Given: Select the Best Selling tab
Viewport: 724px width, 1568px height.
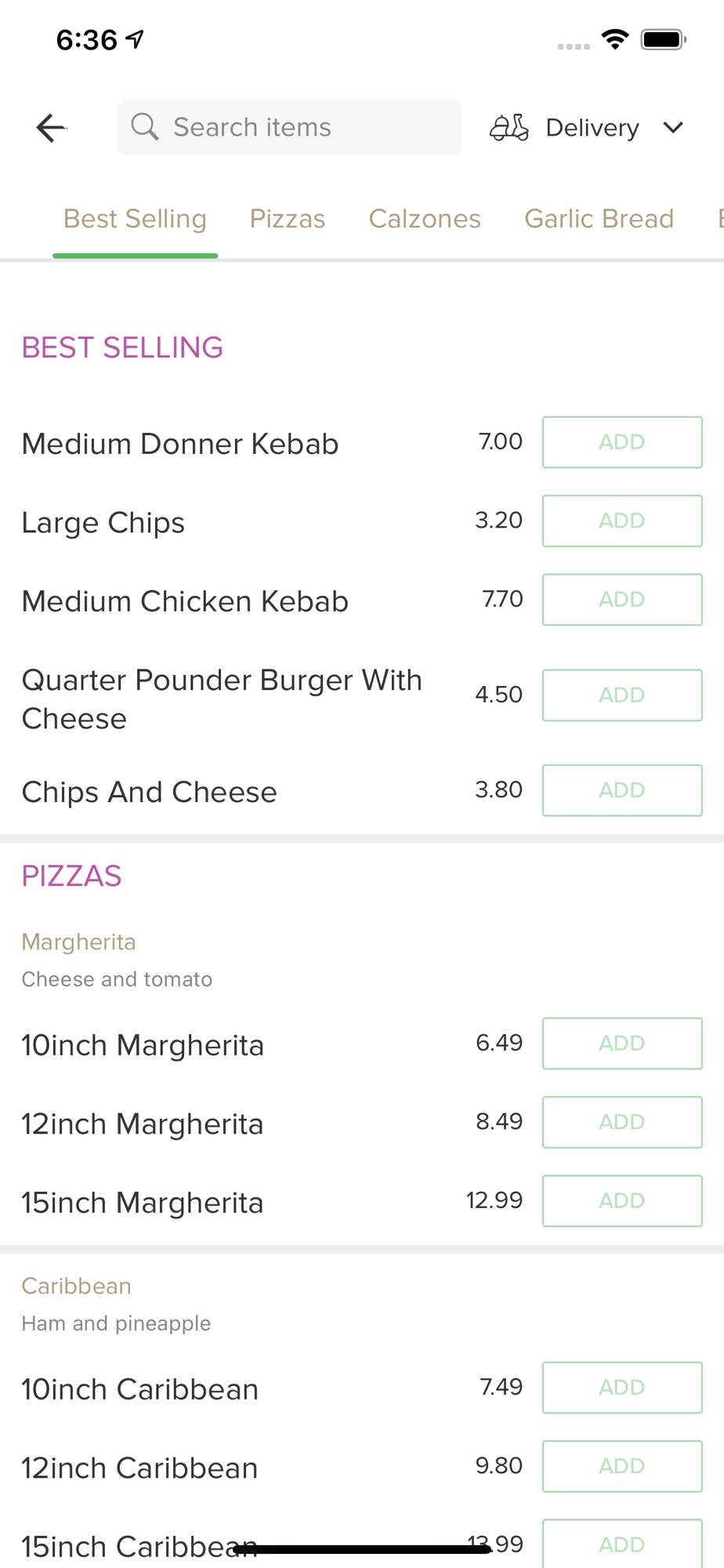Looking at the screenshot, I should tap(135, 219).
